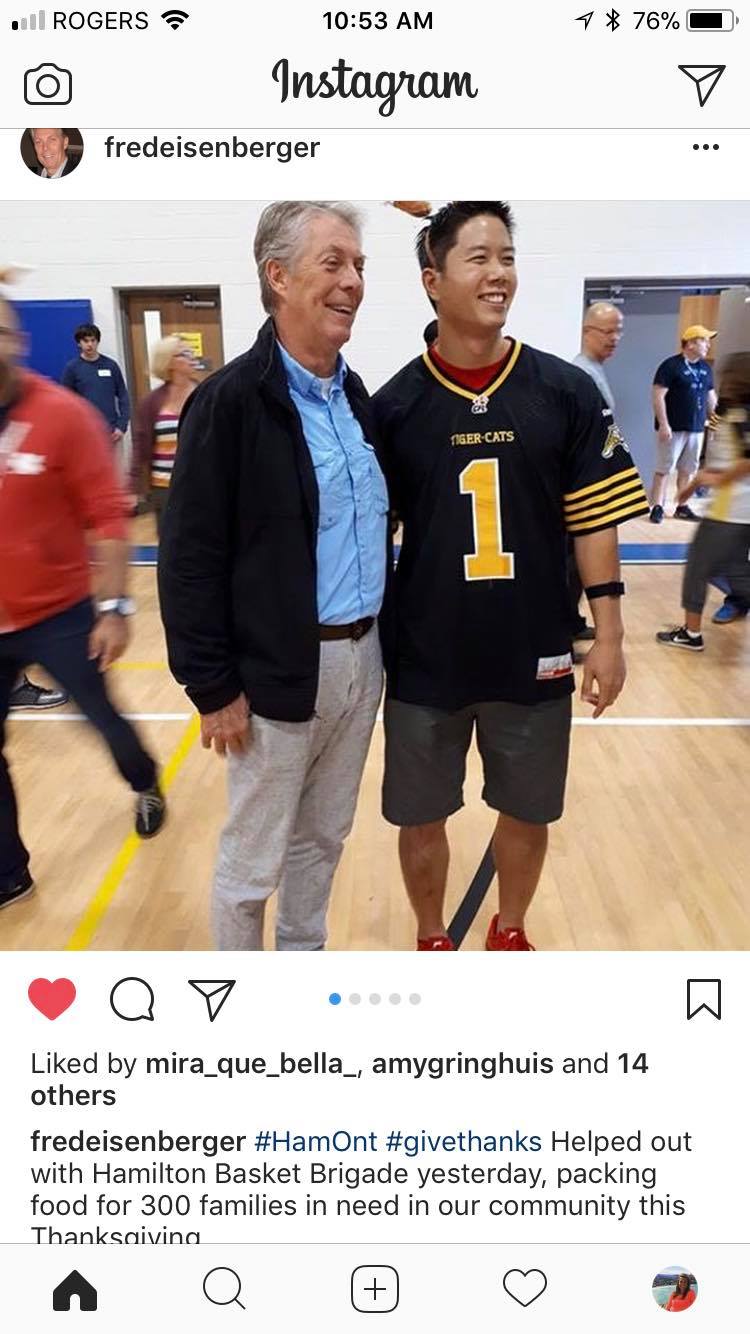Viewport: 750px width, 1334px height.
Task: Create a new post with the plus button
Action: point(375,1288)
